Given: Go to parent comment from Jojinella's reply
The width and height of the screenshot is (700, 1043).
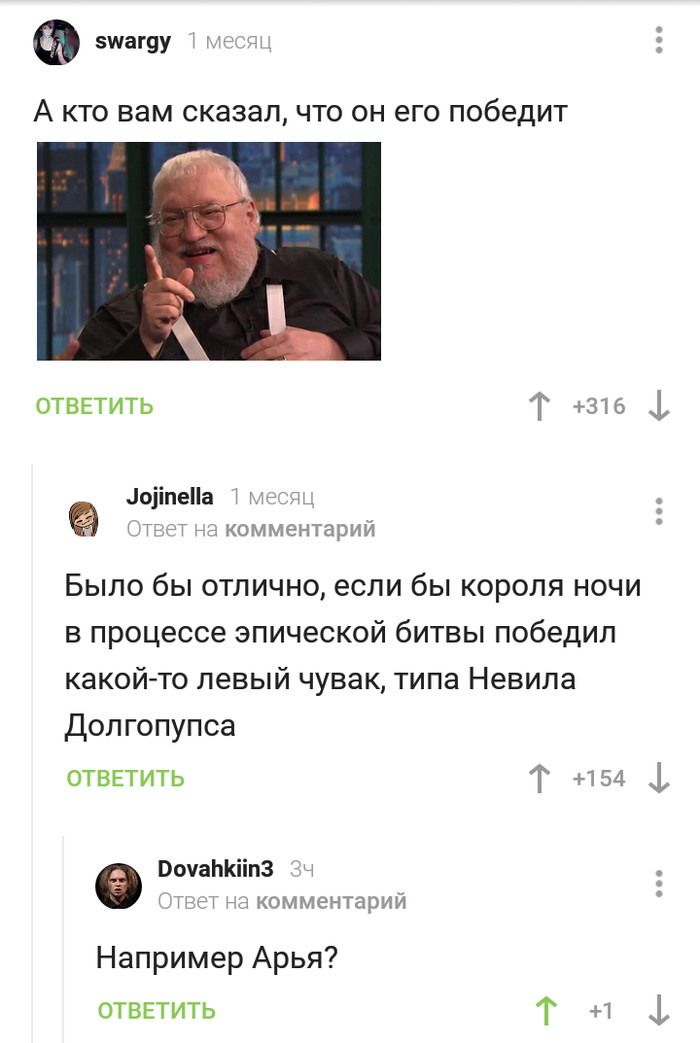Looking at the screenshot, I should [x=300, y=529].
